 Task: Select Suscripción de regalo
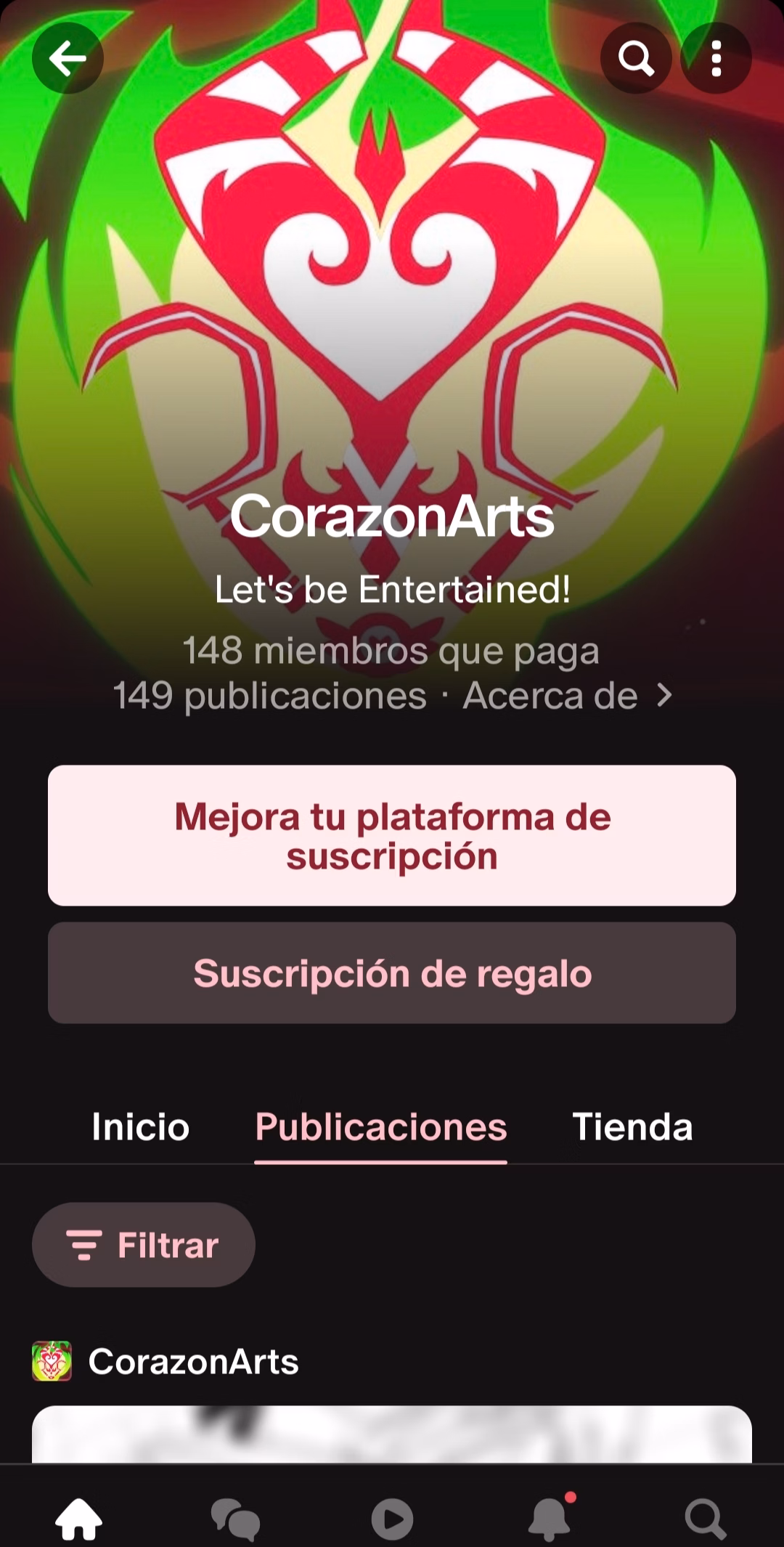click(x=392, y=973)
